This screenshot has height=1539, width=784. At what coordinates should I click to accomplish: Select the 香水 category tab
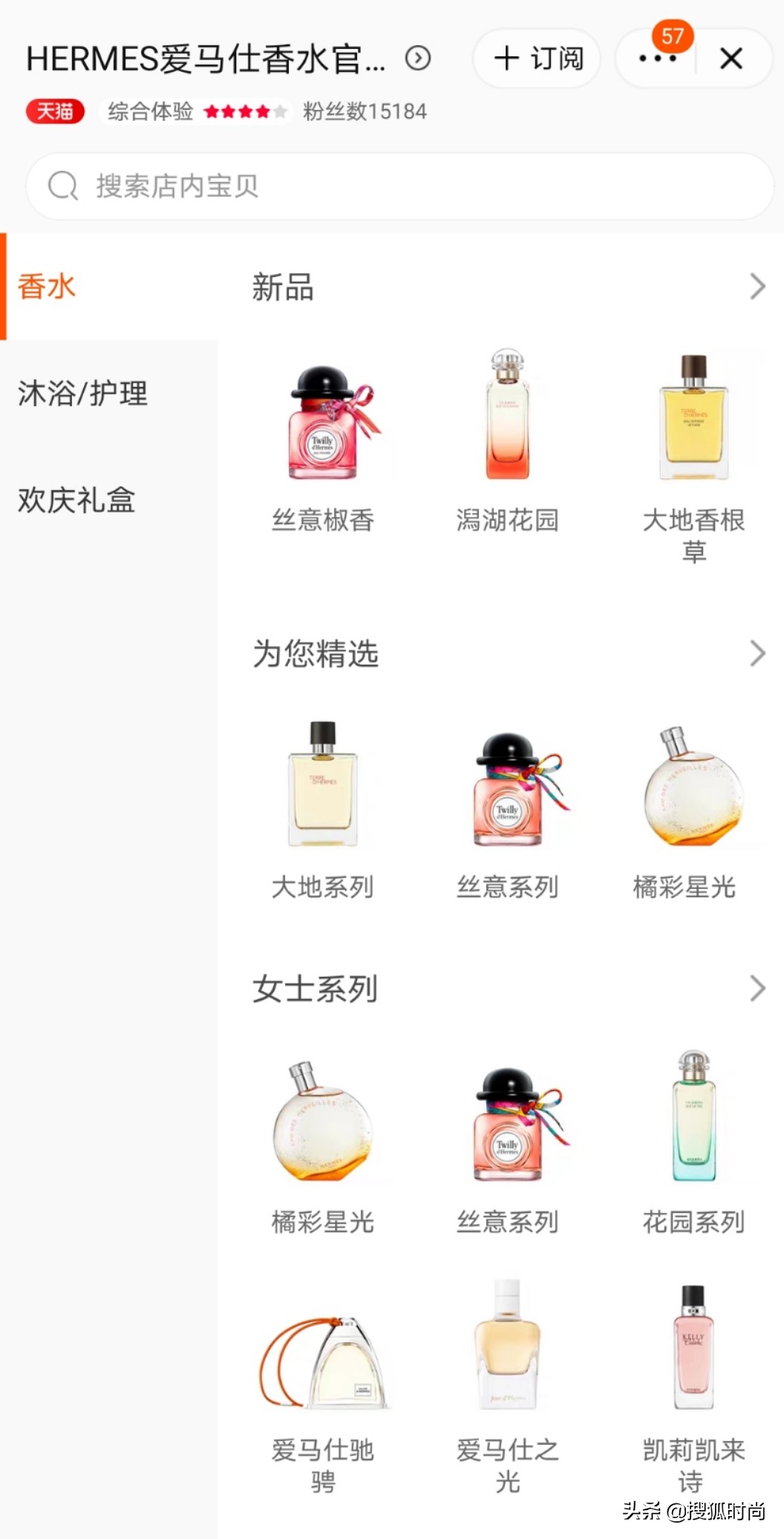click(46, 284)
